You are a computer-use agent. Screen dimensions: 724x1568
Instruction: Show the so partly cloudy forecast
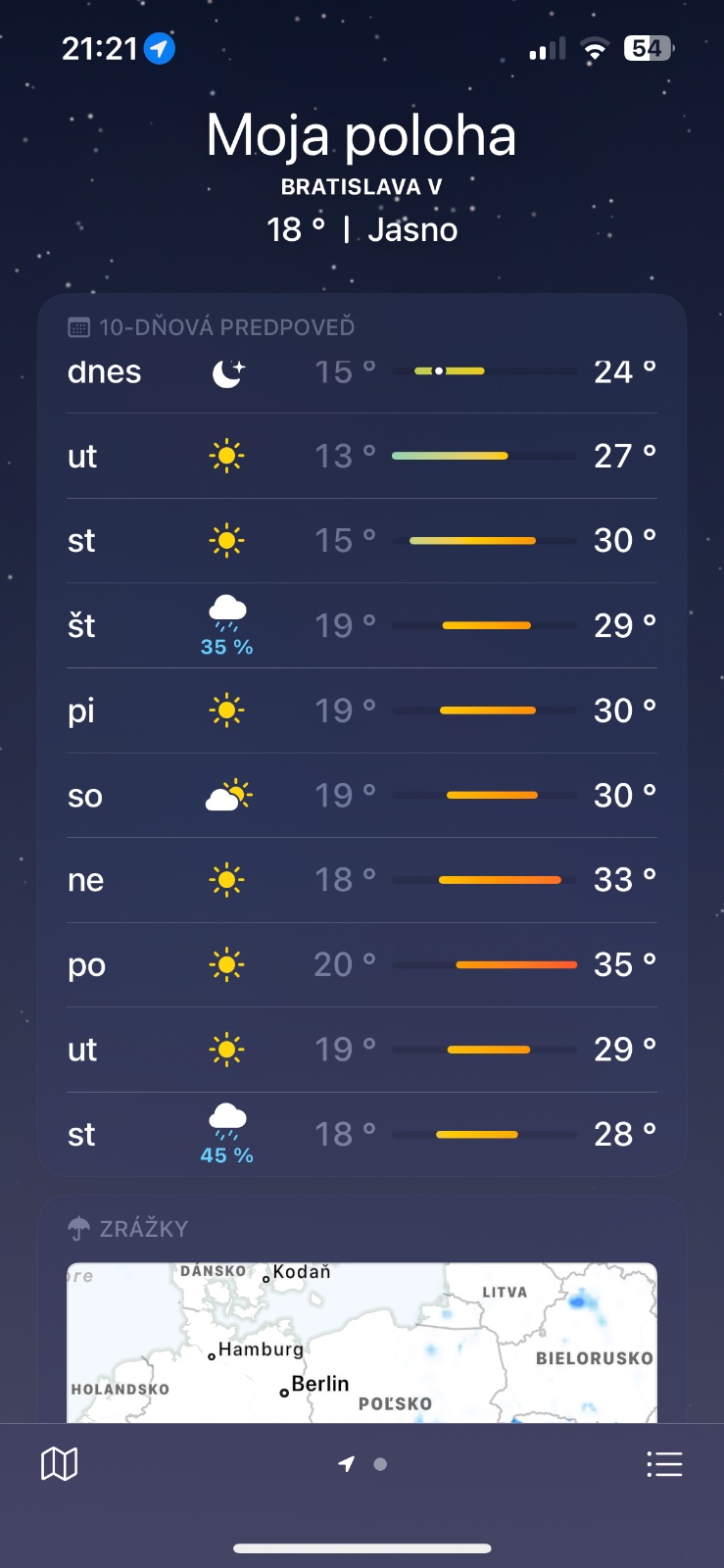point(362,796)
